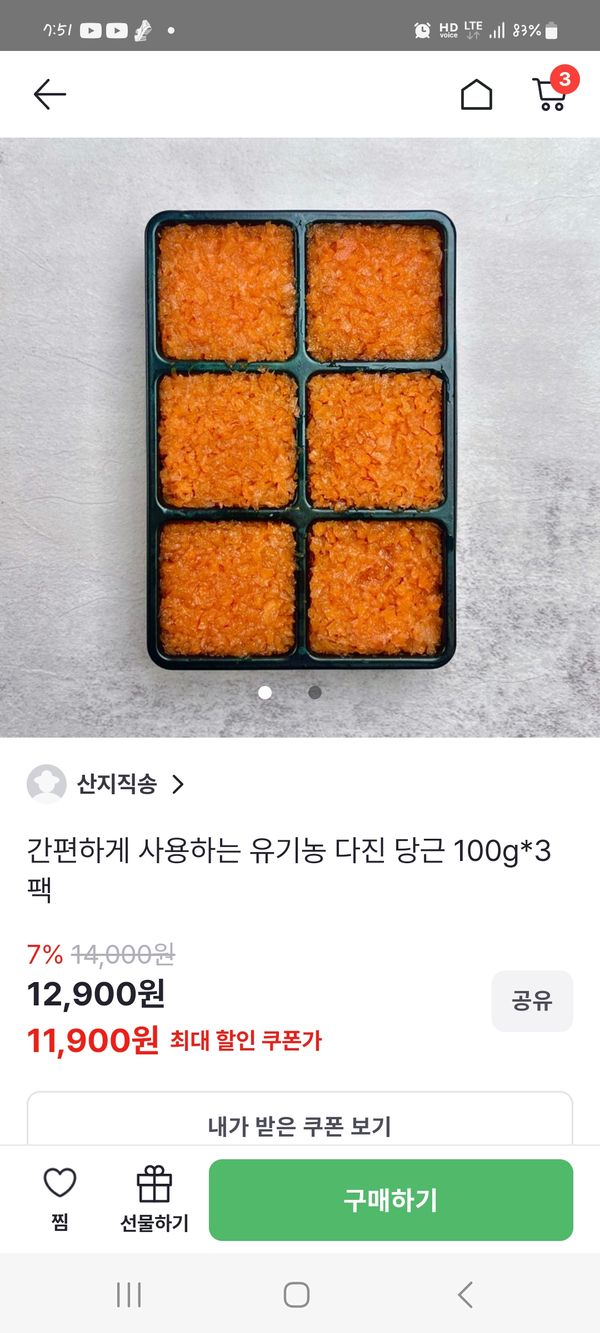Jump to the second image dot
This screenshot has width=600, height=1333.
[315, 692]
